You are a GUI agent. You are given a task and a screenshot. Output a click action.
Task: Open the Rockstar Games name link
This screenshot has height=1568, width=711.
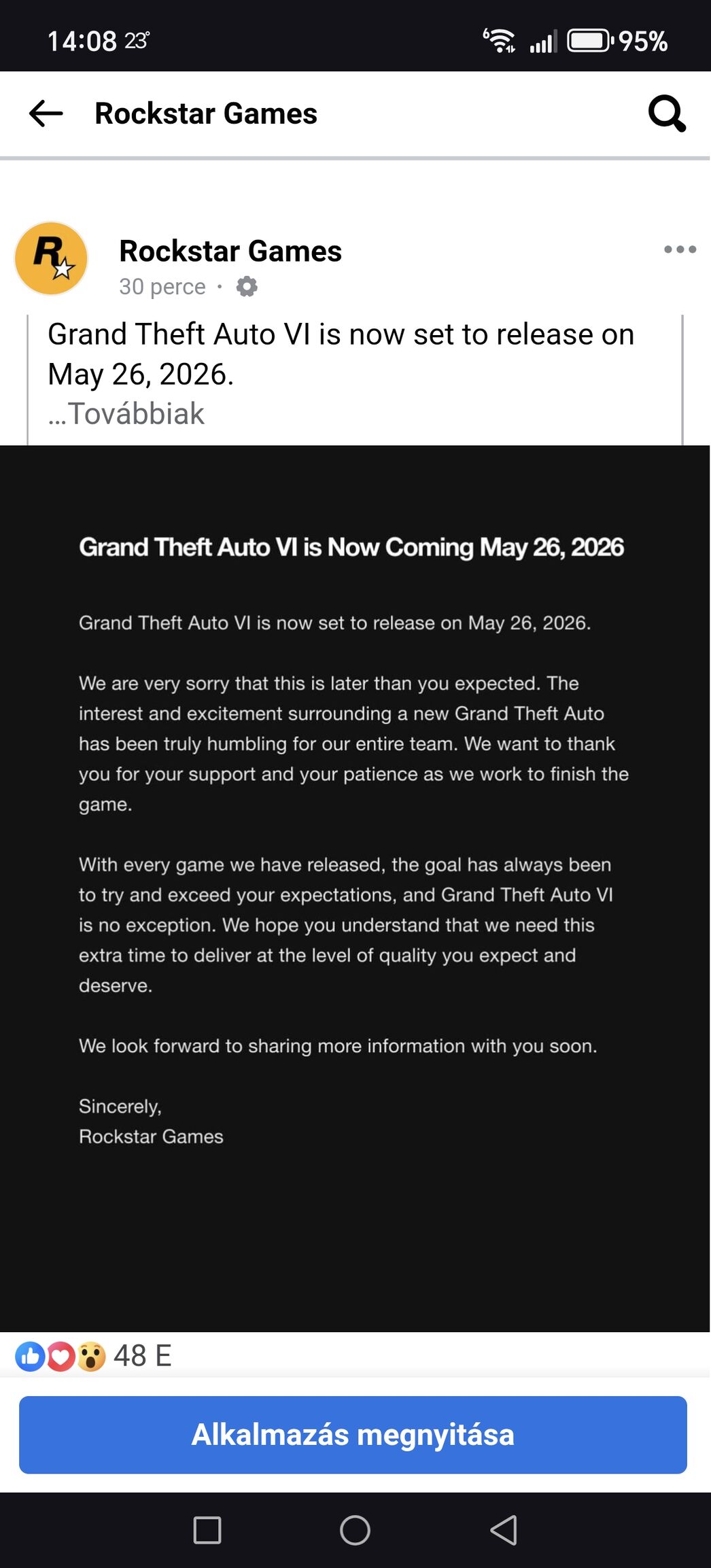pos(230,251)
